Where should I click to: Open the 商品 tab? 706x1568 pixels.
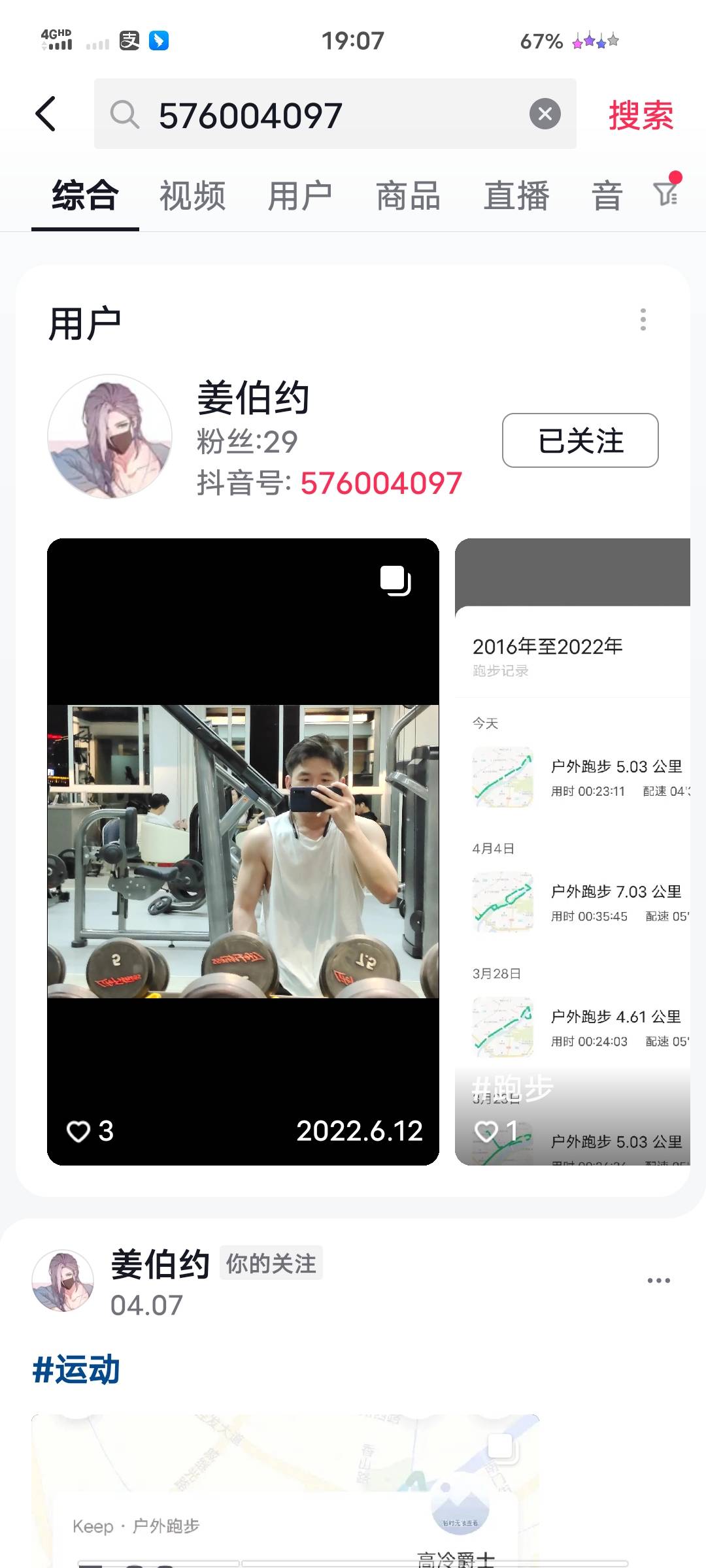click(x=408, y=196)
